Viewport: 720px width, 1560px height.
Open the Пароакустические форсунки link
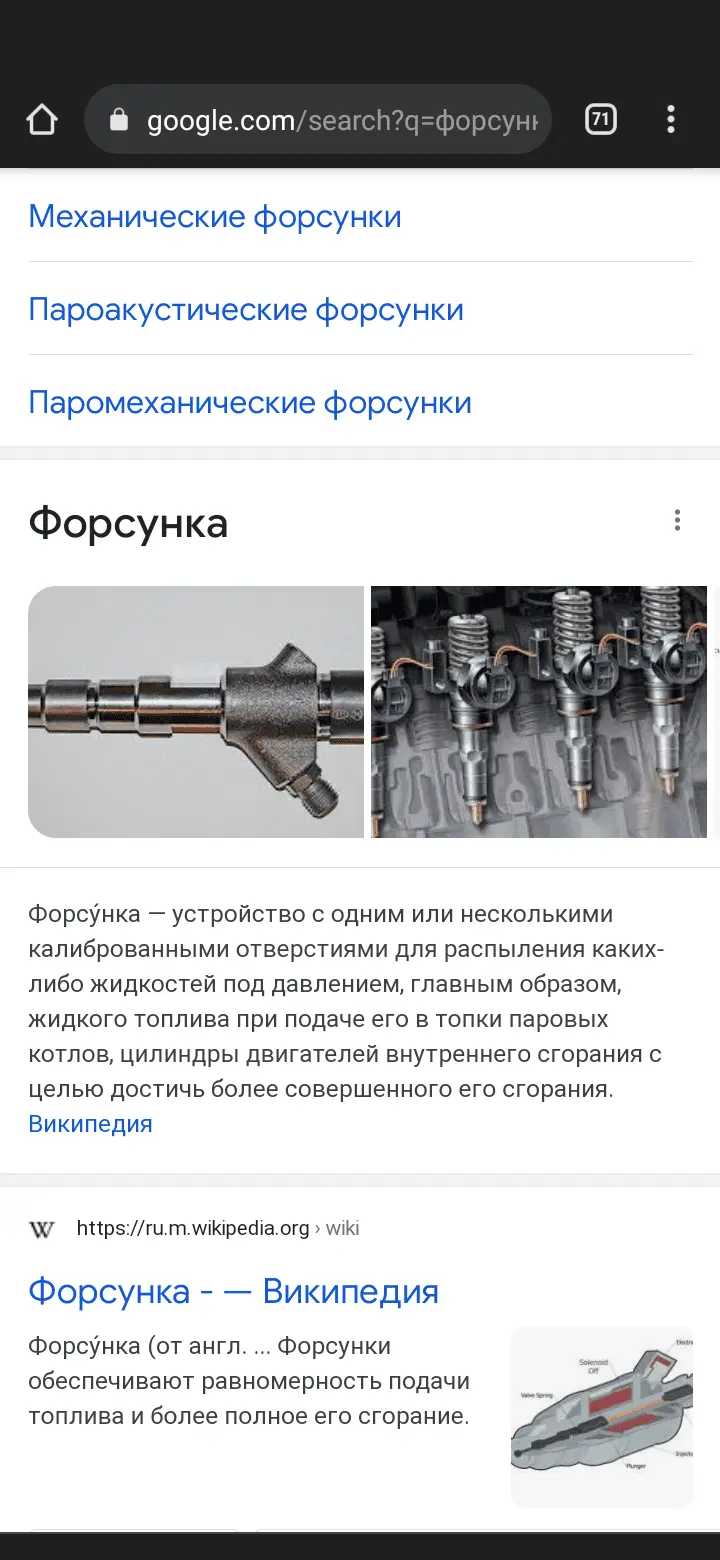point(246,309)
